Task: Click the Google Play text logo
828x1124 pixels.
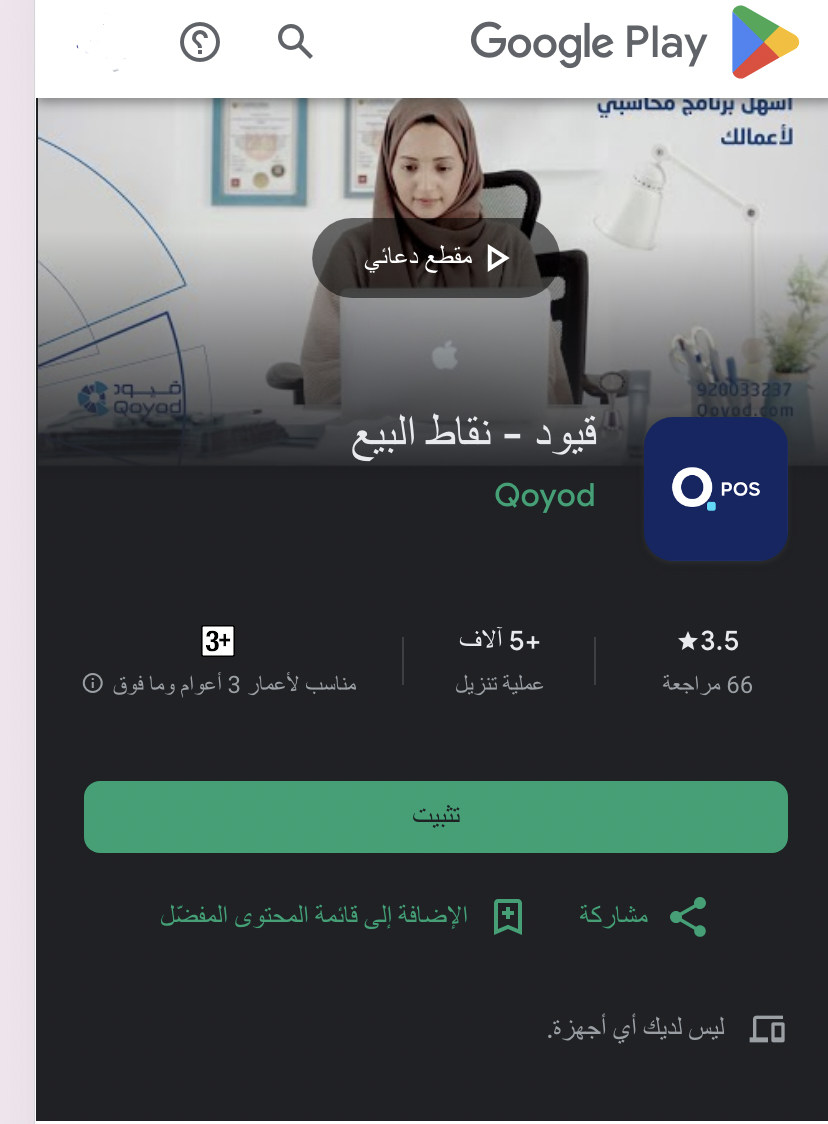Action: click(588, 44)
